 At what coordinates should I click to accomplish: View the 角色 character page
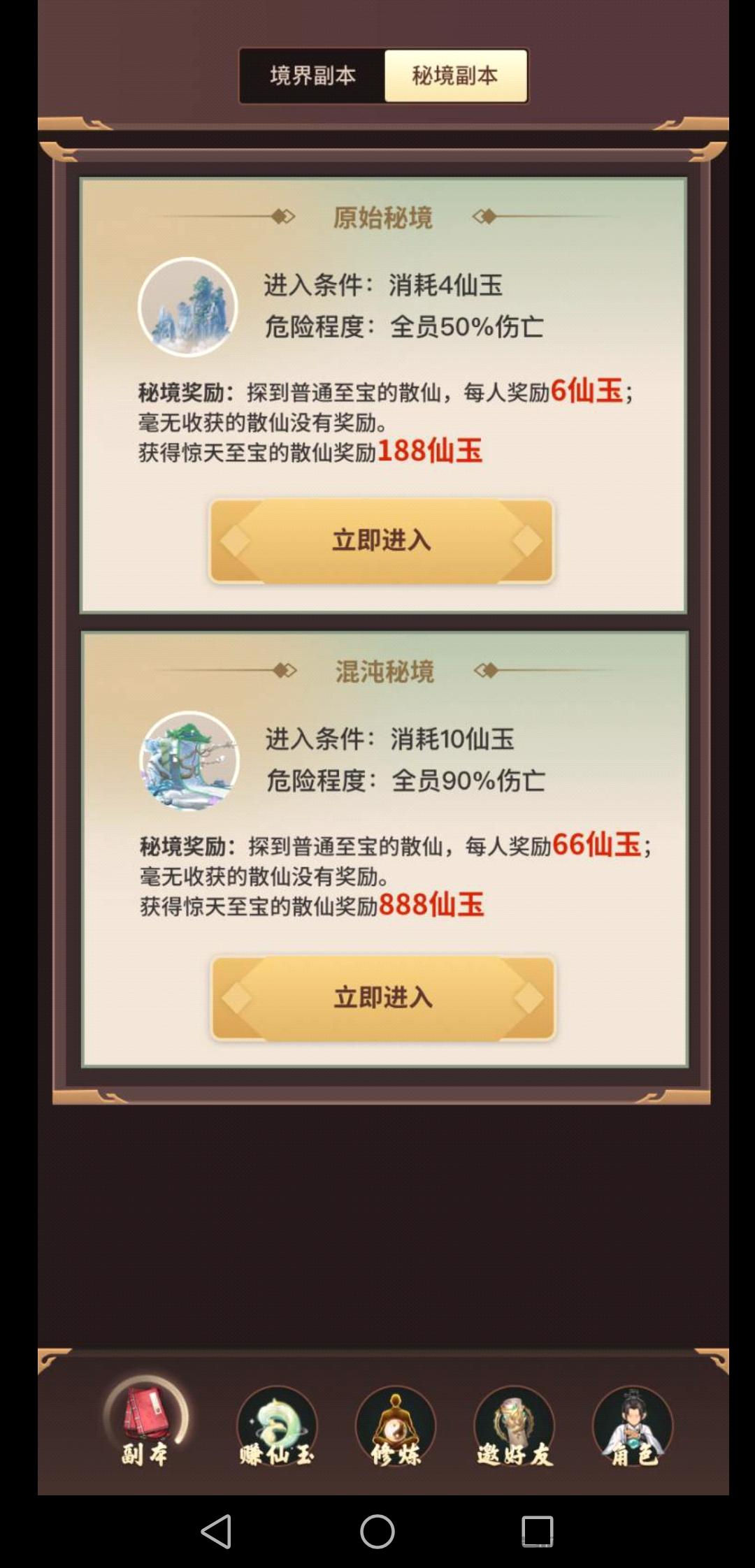click(x=633, y=1427)
